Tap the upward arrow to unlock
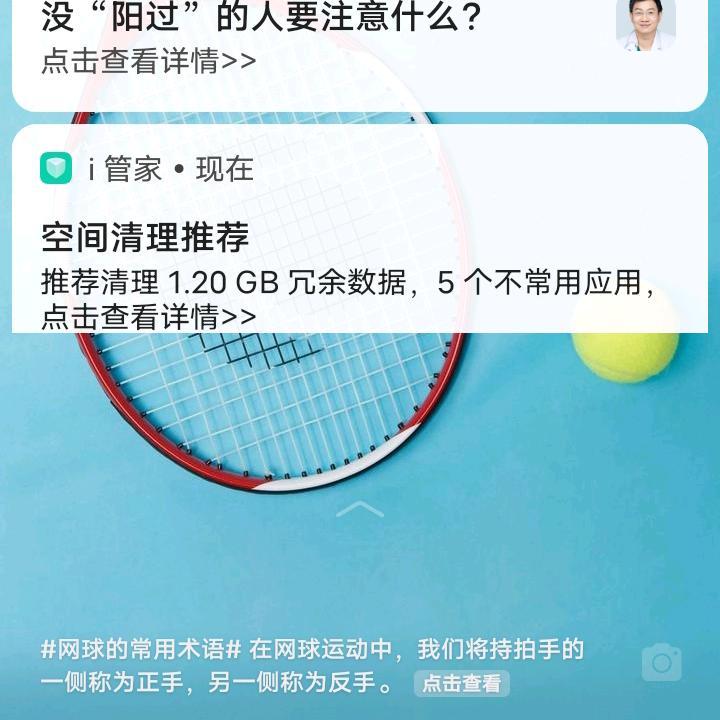Viewport: 720px width, 720px height. 360,510
